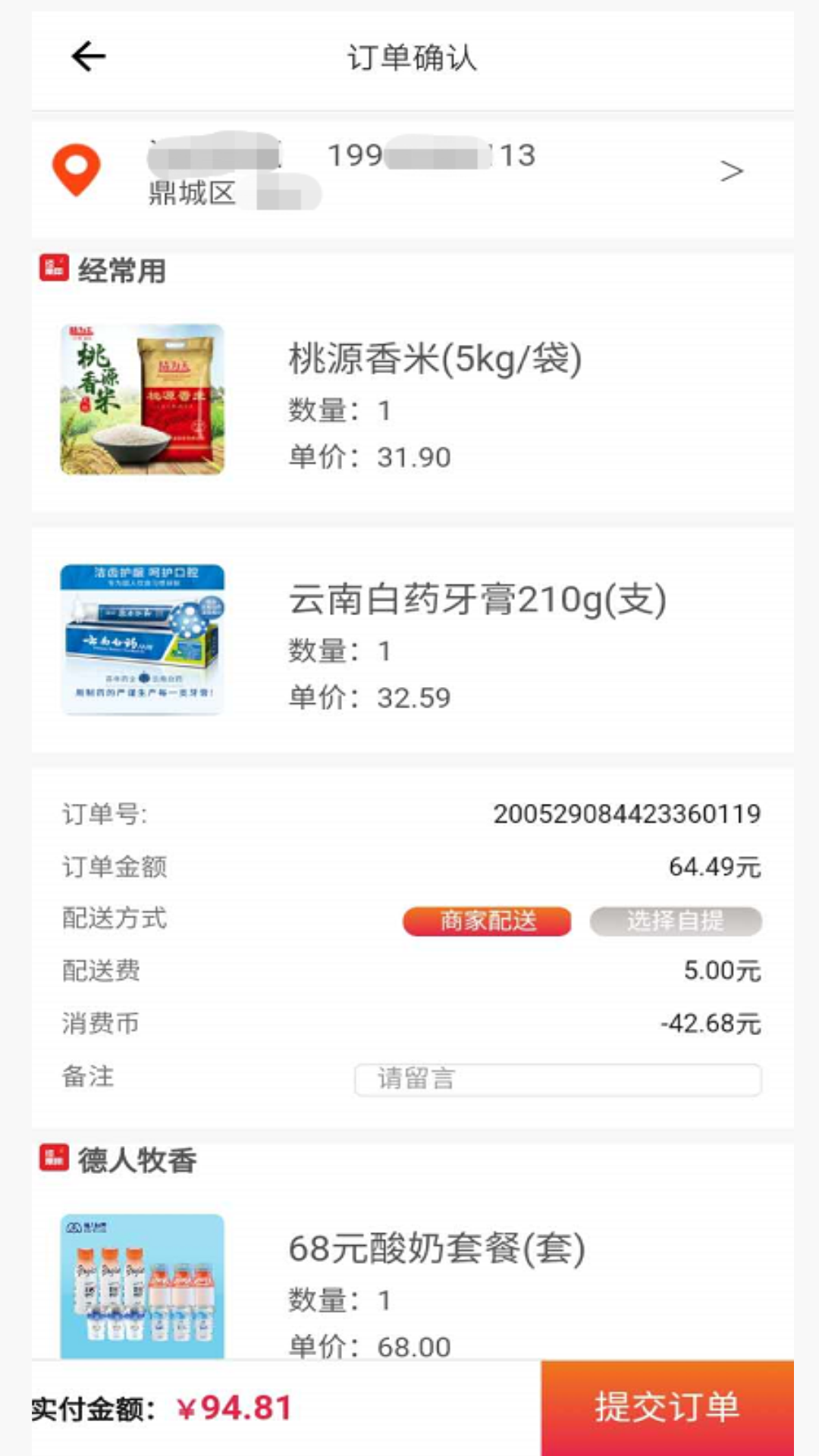Switch to 选择自提 self-pickup option
The image size is (819, 1456).
point(673,919)
